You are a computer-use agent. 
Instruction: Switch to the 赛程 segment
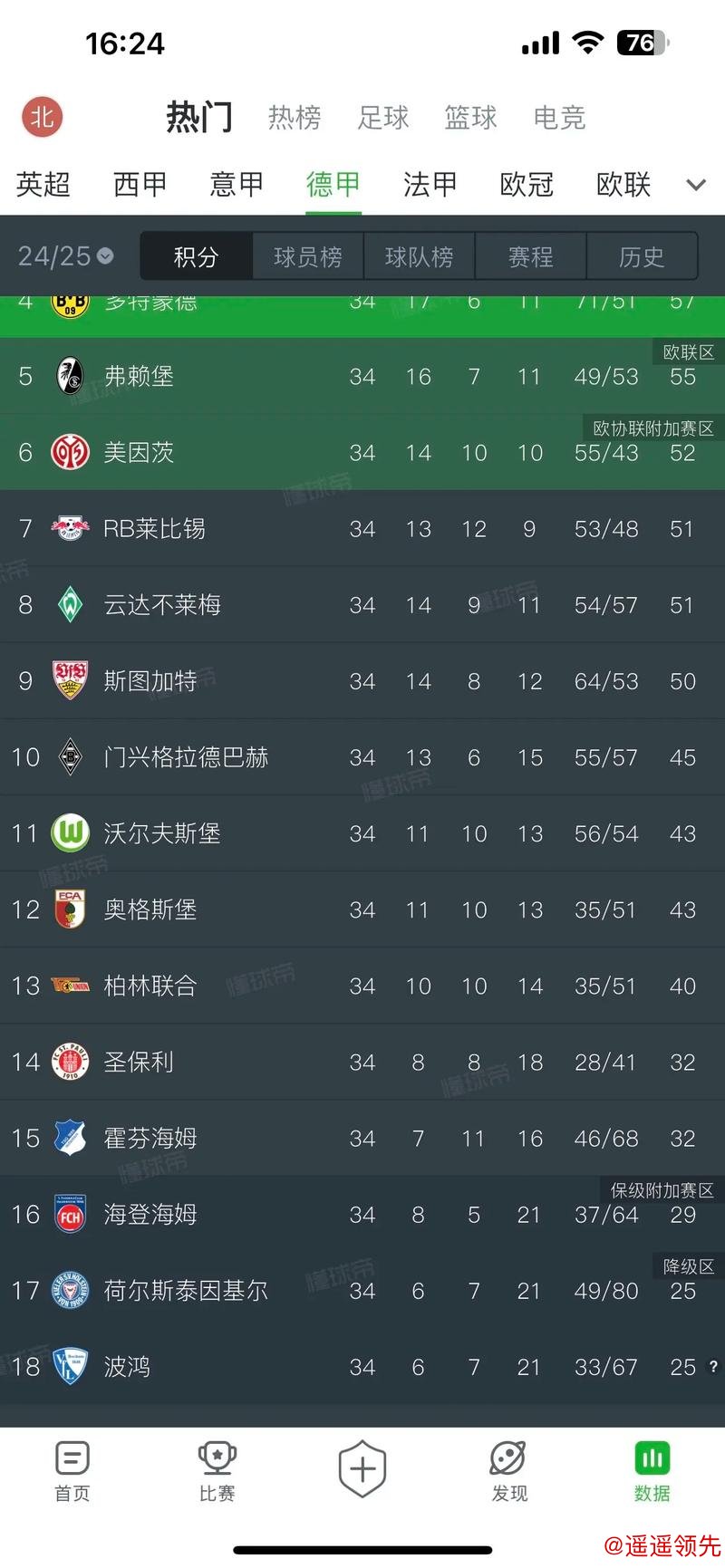point(530,257)
